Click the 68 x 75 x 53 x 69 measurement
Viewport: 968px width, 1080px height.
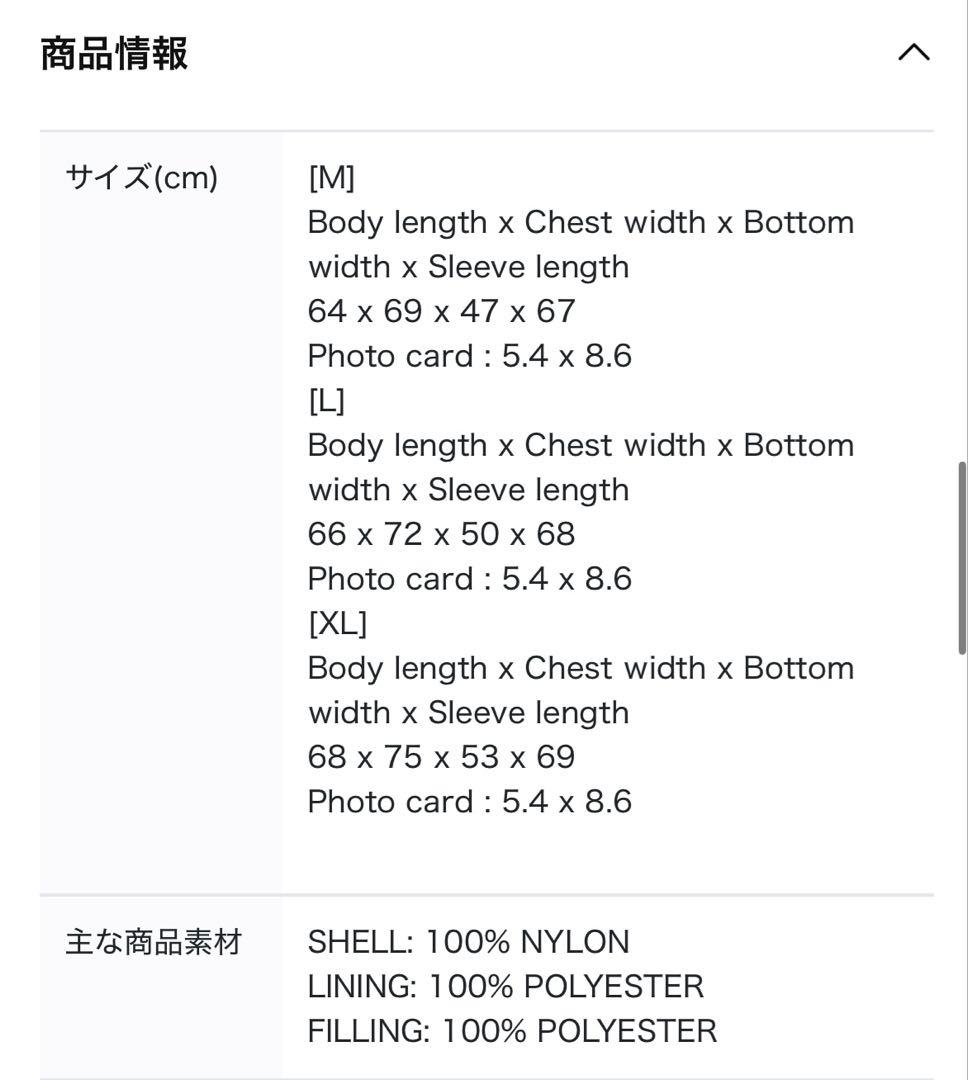441,756
